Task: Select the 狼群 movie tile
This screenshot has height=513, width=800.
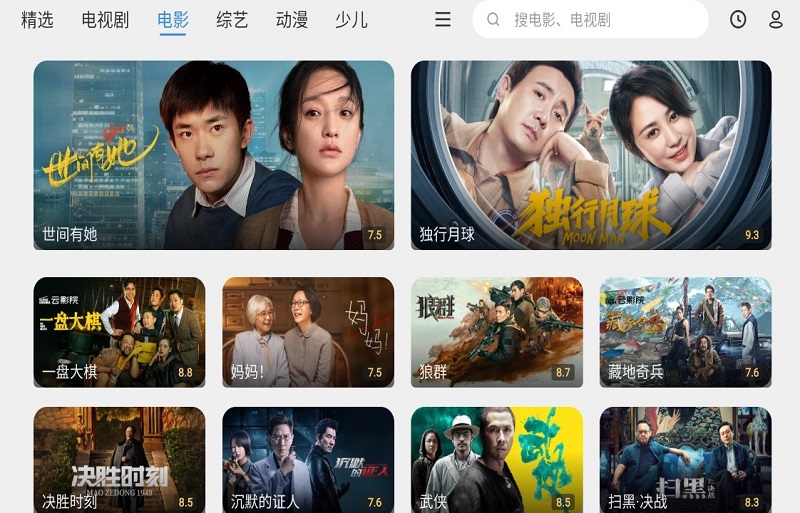Action: click(x=497, y=332)
